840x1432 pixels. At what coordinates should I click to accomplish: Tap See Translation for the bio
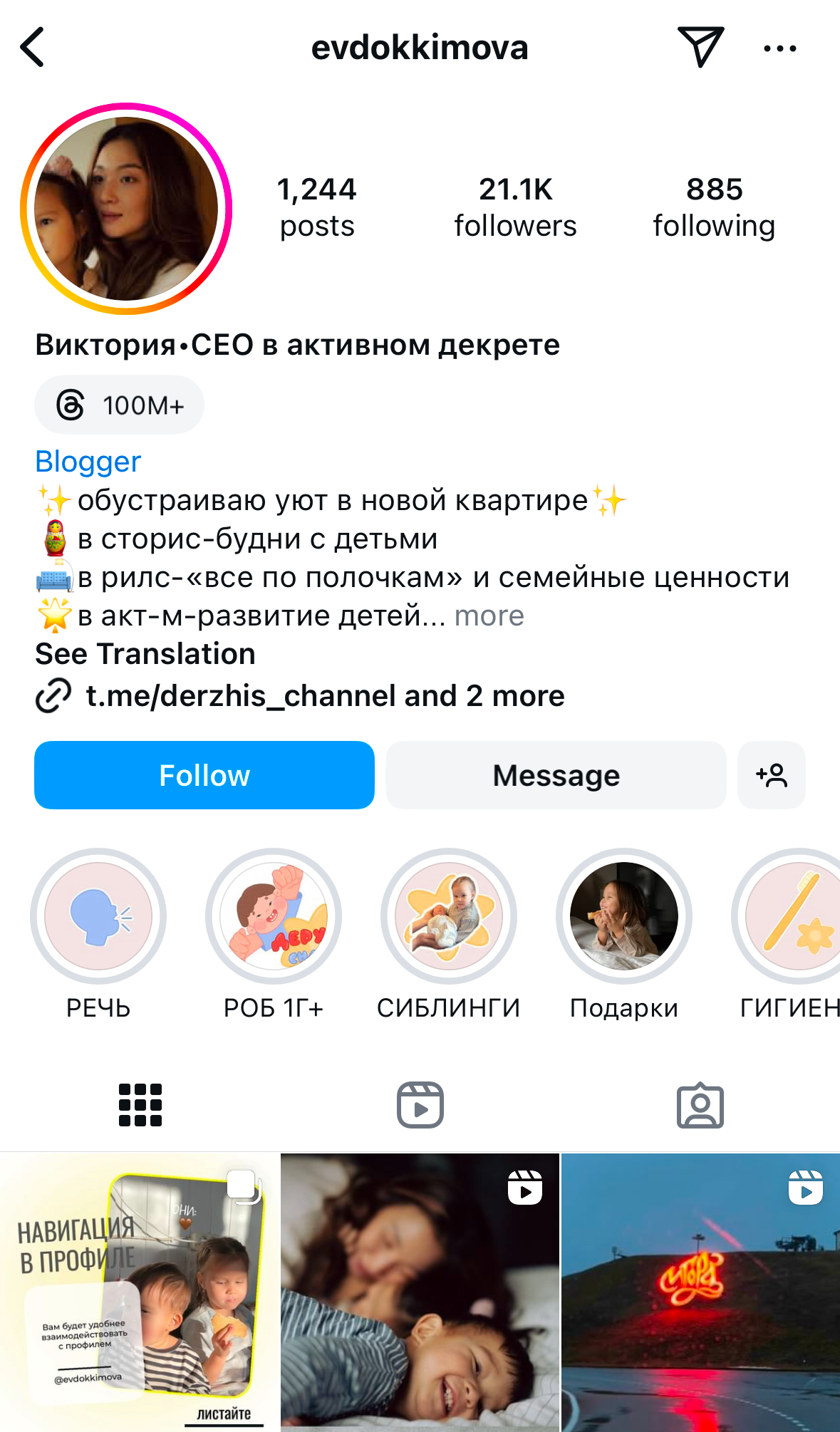tap(145, 654)
